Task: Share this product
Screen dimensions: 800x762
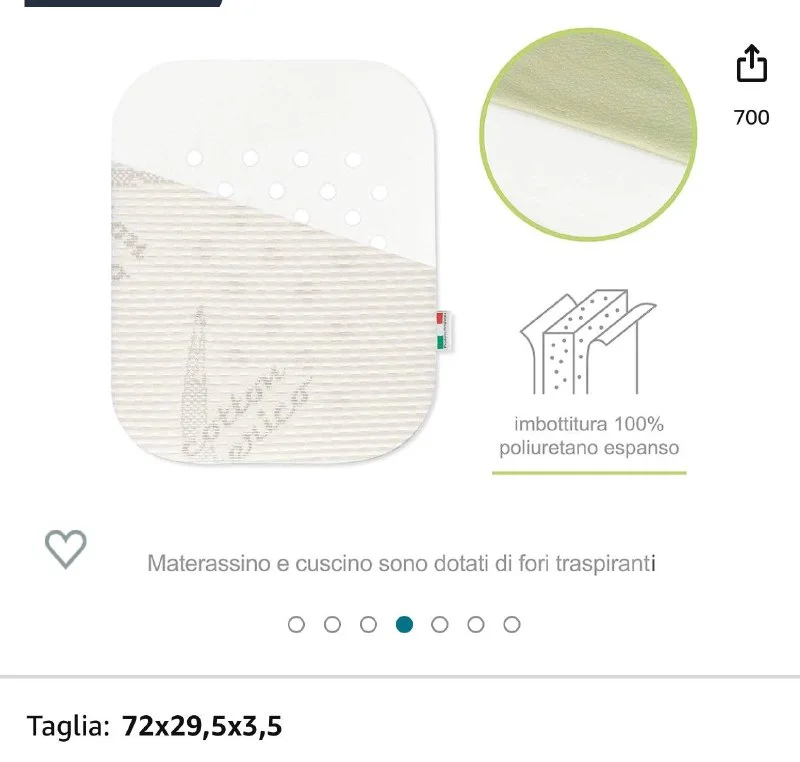Action: tap(751, 64)
